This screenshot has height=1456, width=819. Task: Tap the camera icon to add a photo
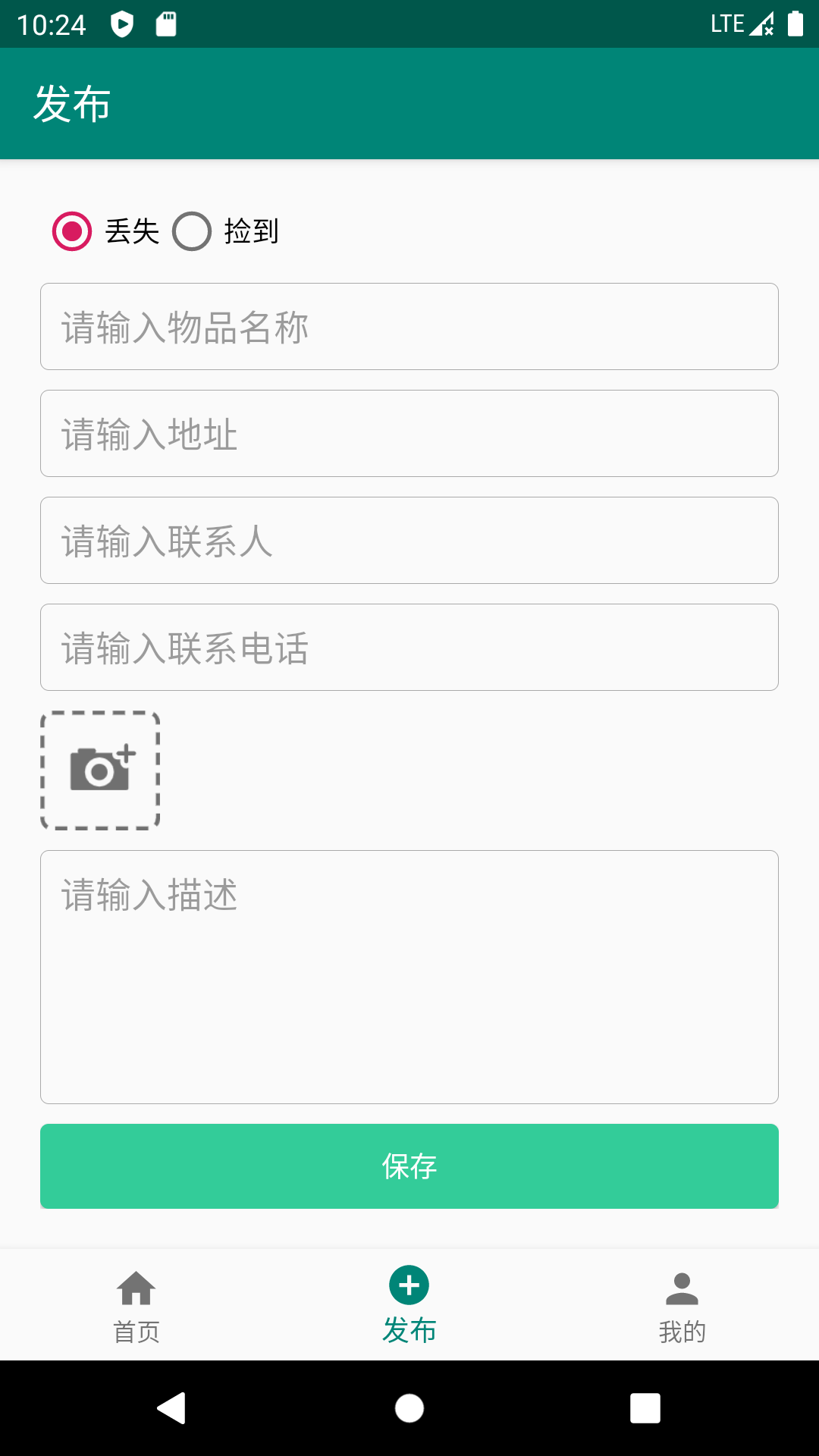point(99,770)
